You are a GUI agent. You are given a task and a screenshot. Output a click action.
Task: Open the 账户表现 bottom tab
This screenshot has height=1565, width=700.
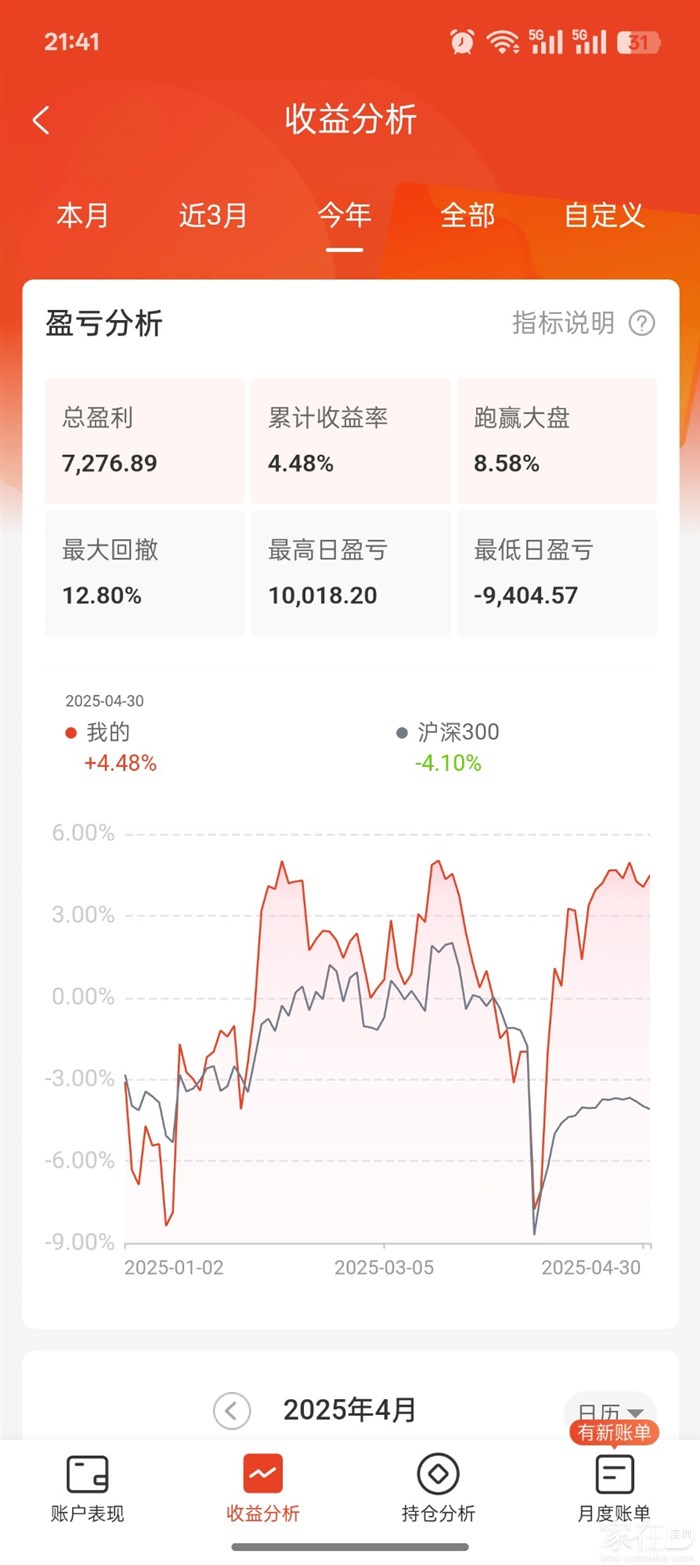point(87,1488)
